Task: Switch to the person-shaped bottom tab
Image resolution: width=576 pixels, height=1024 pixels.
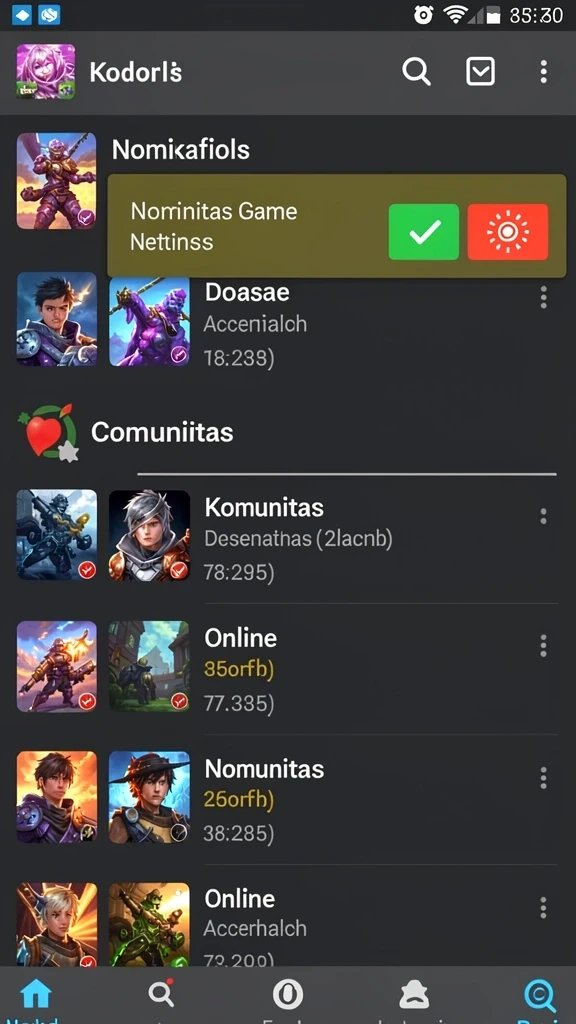Action: pyautogui.click(x=414, y=995)
